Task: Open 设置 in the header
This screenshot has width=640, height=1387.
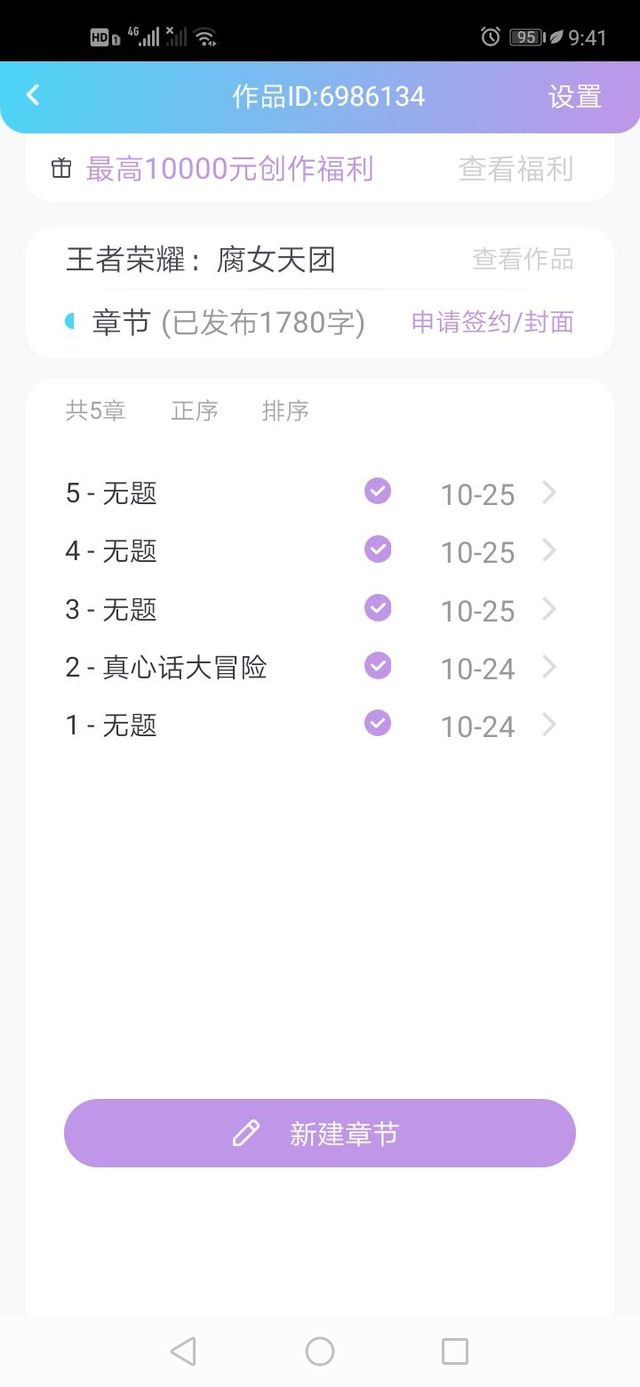Action: click(575, 96)
